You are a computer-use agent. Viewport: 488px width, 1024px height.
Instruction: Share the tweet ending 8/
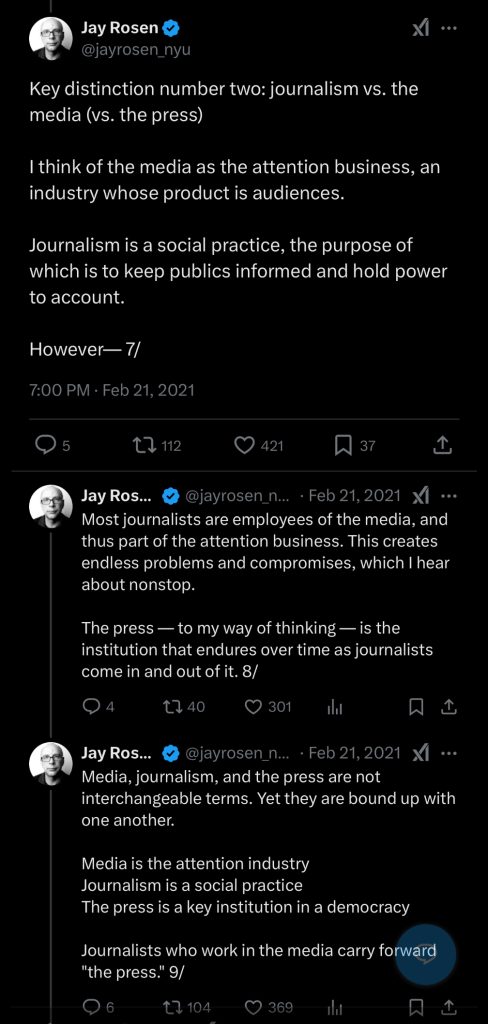click(448, 707)
